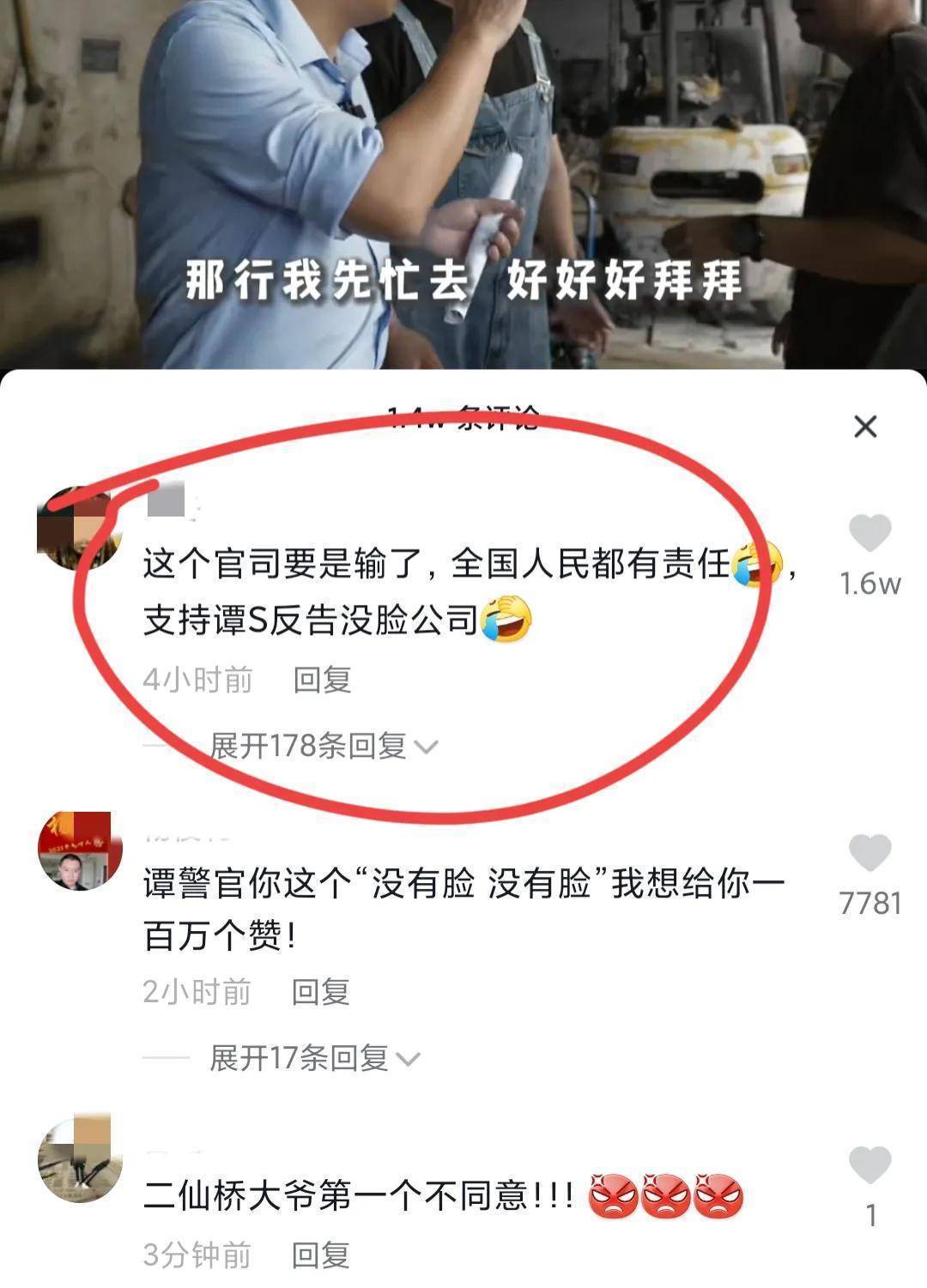Viewport: 927px width, 1288px height.
Task: Like the comment about 这个官司要是输了
Action: (x=870, y=534)
